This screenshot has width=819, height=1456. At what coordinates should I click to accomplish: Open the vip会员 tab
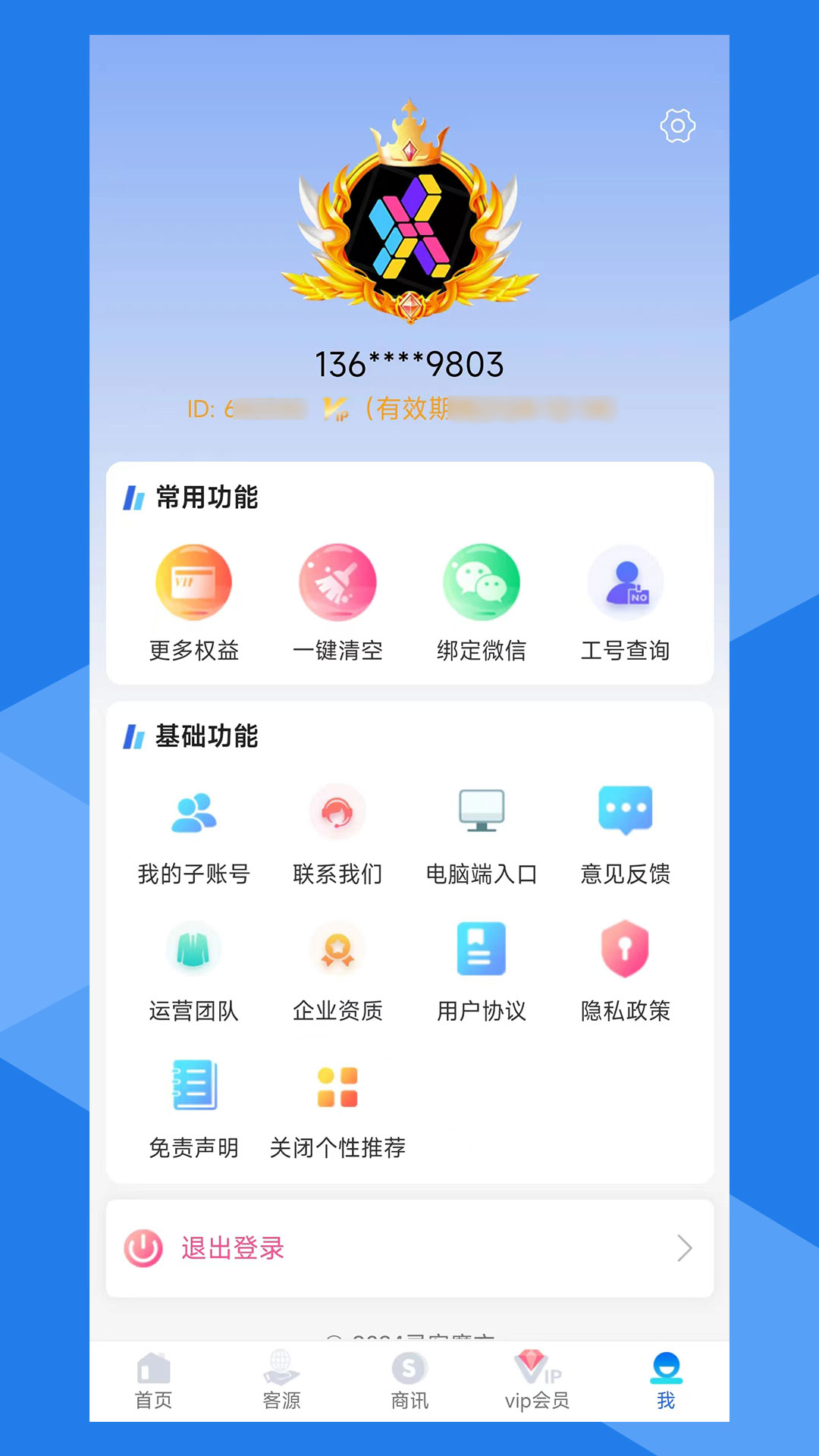(537, 1382)
